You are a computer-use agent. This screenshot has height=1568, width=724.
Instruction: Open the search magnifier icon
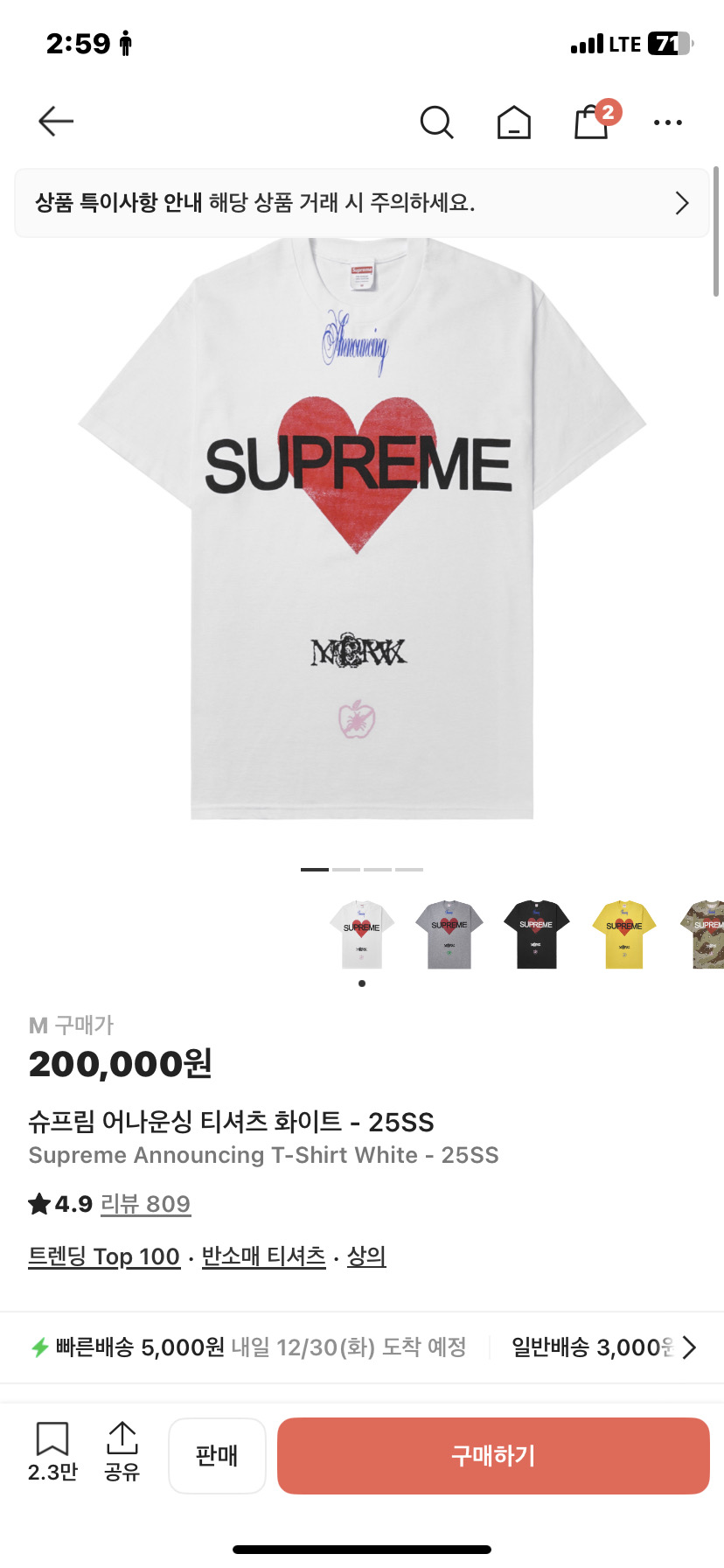click(x=436, y=122)
